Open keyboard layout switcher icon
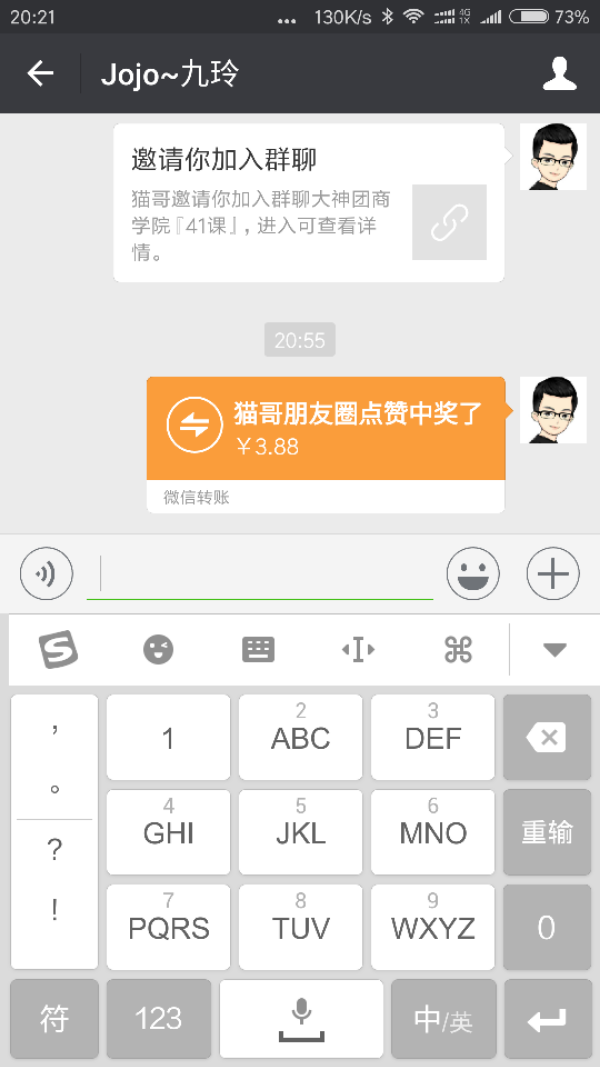Screen dimensions: 600x1067 259,650
